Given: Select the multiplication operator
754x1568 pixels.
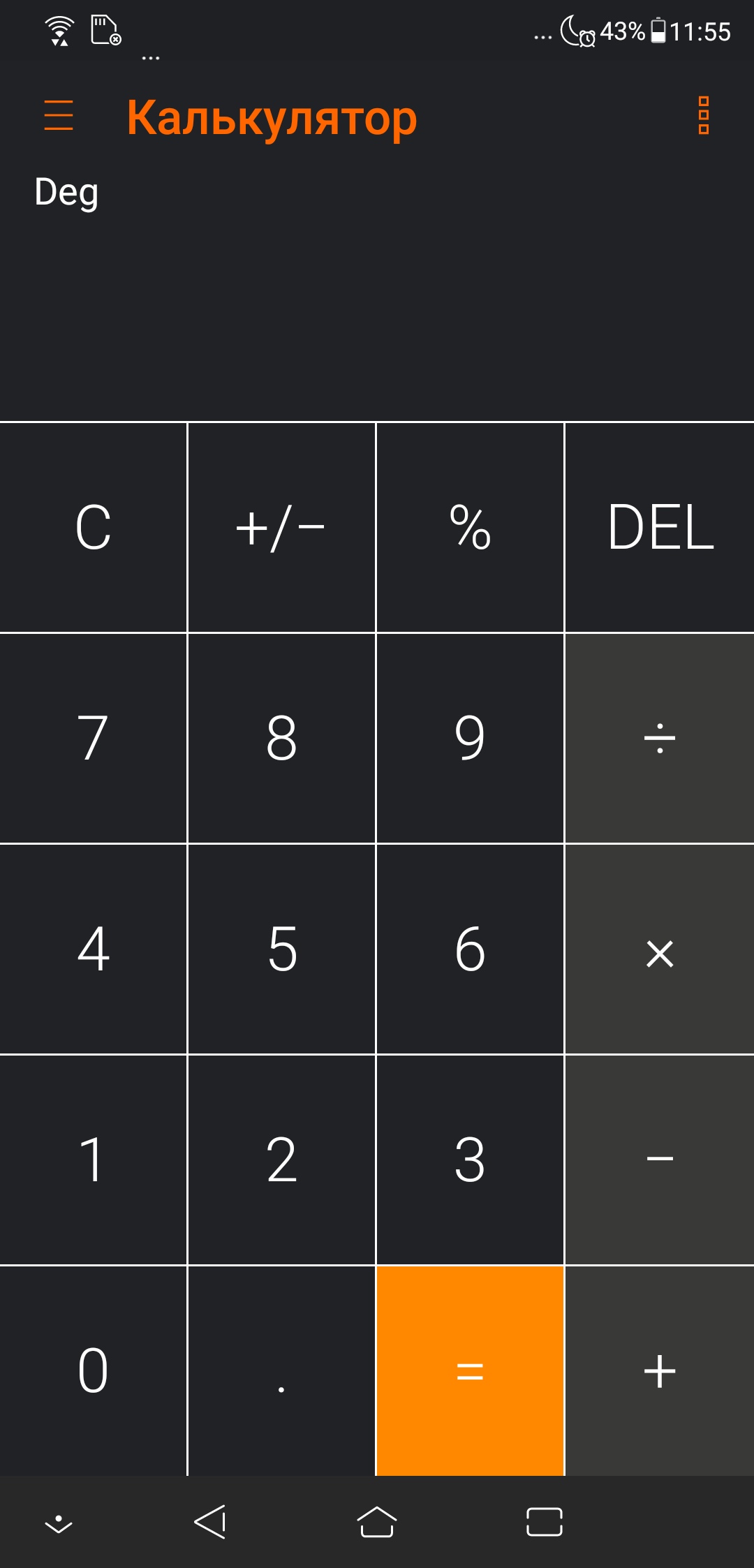Looking at the screenshot, I should (x=660, y=949).
